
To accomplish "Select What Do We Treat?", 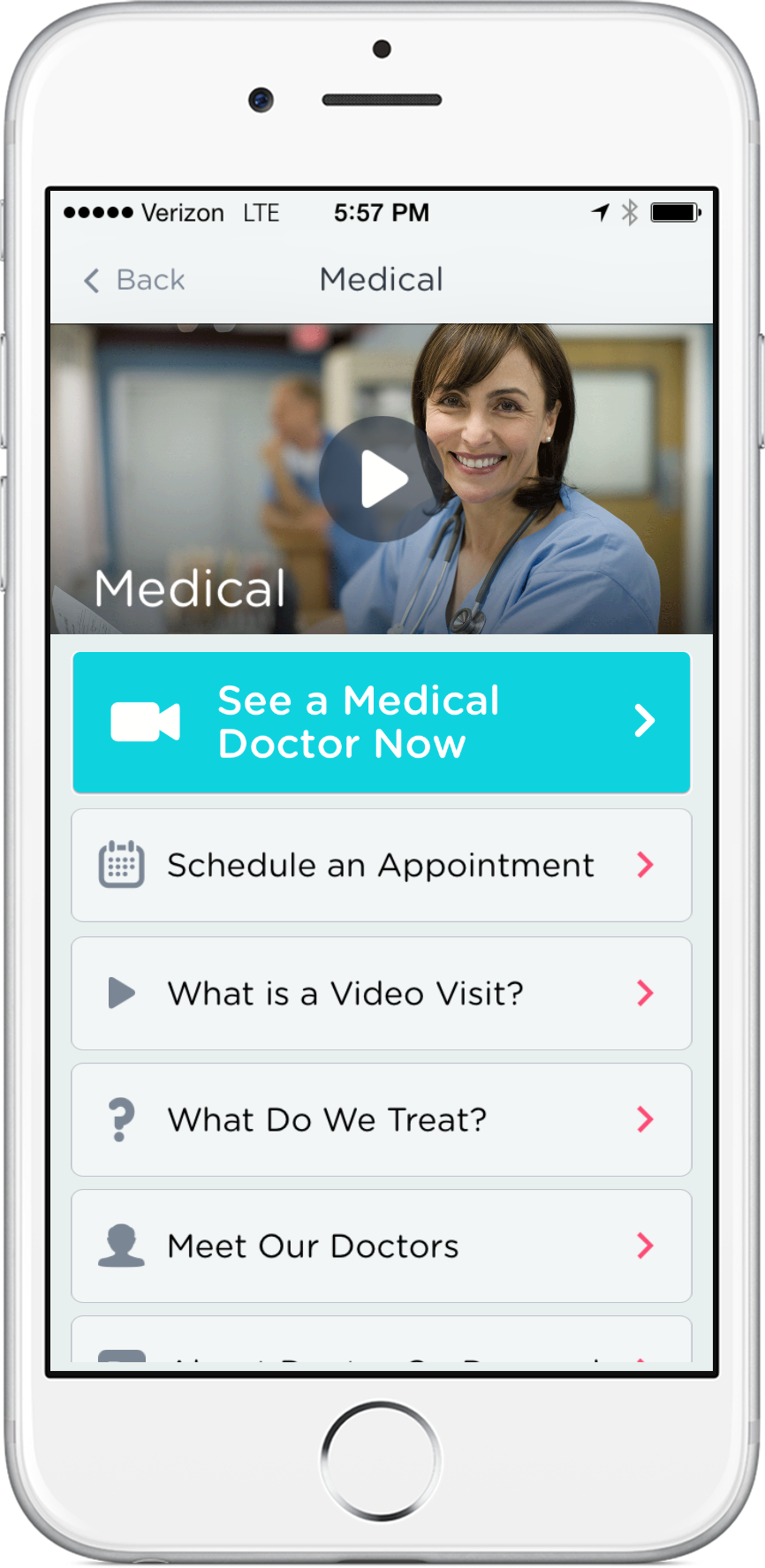I will point(382,1120).
